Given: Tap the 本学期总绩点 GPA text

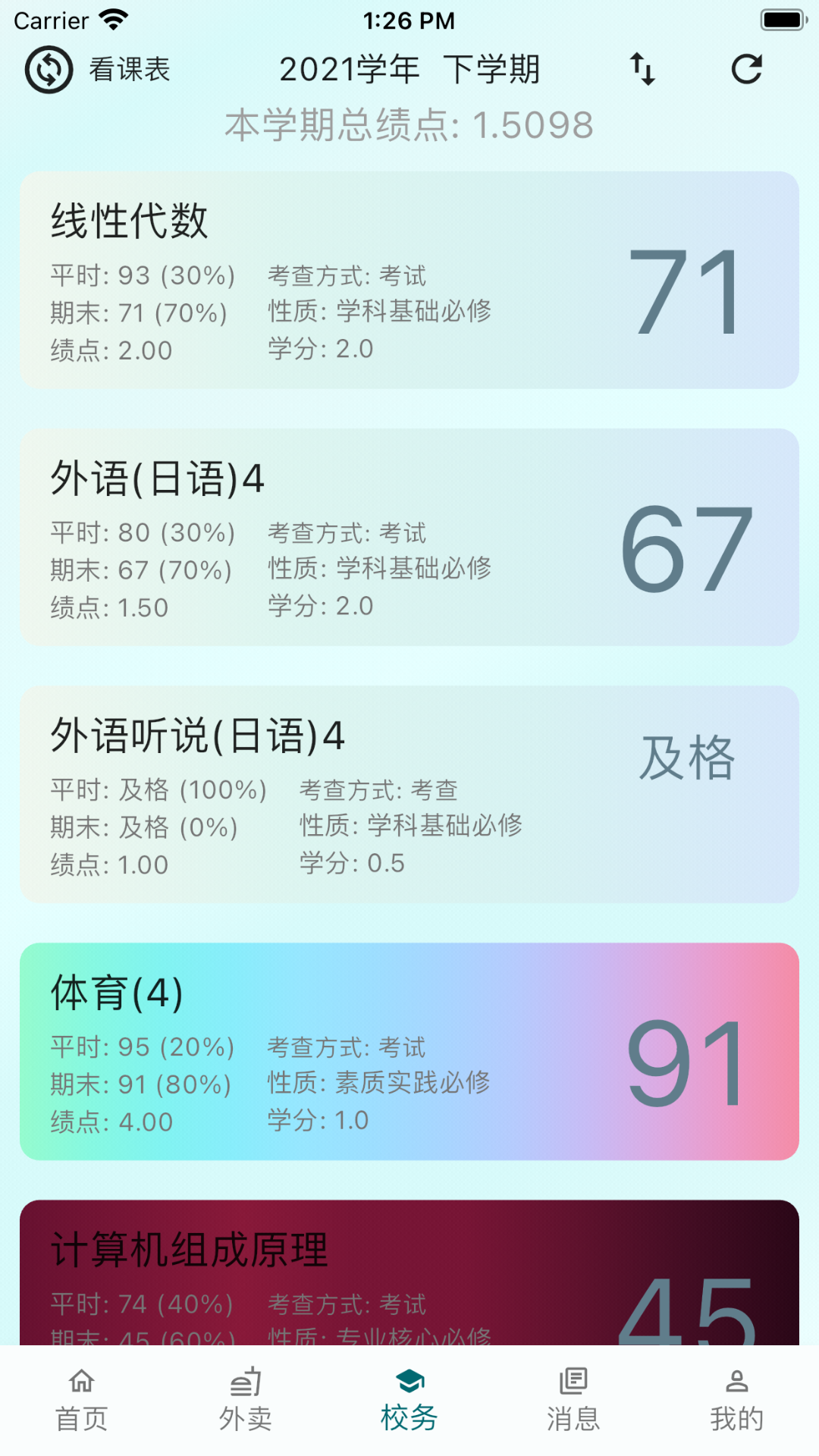Looking at the screenshot, I should 409,124.
